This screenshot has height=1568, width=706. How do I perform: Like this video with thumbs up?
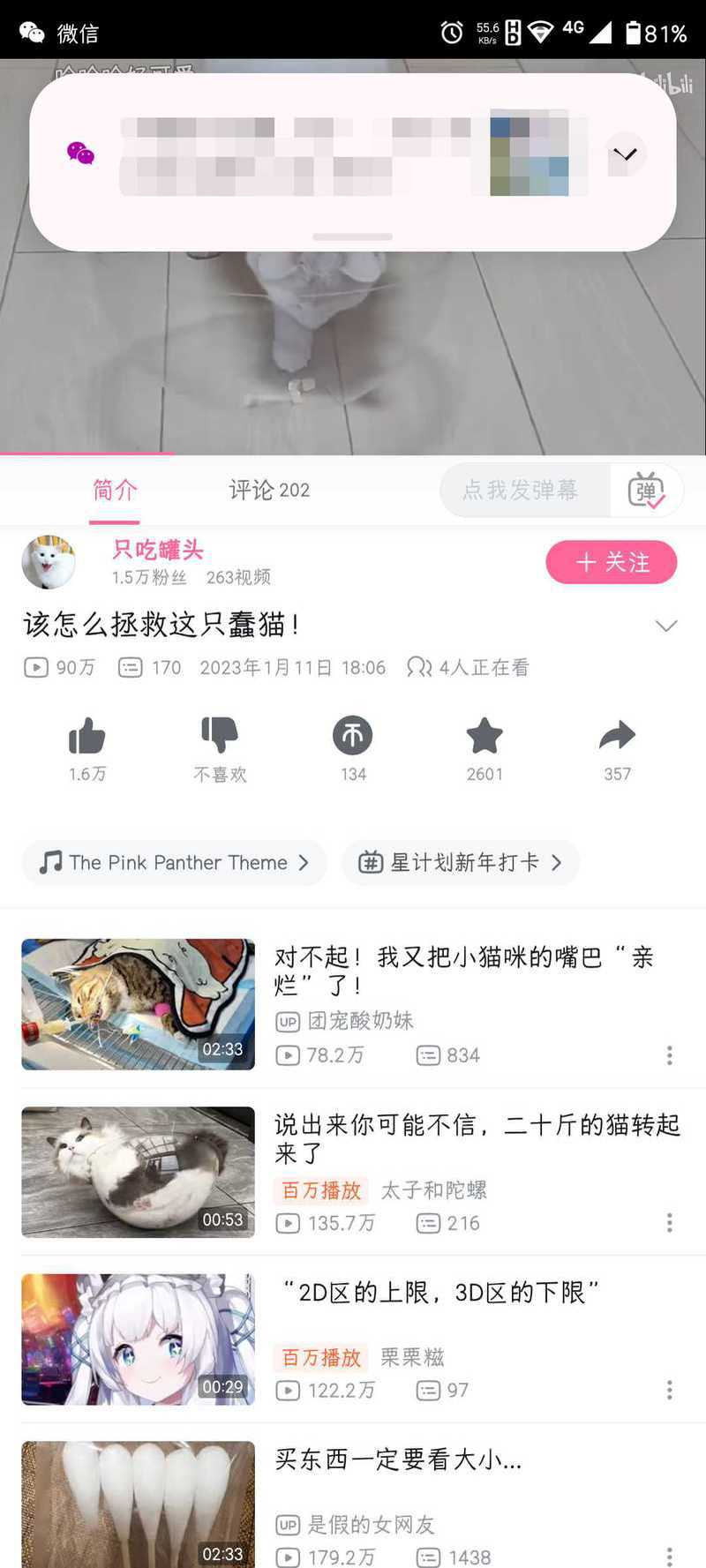pos(86,736)
